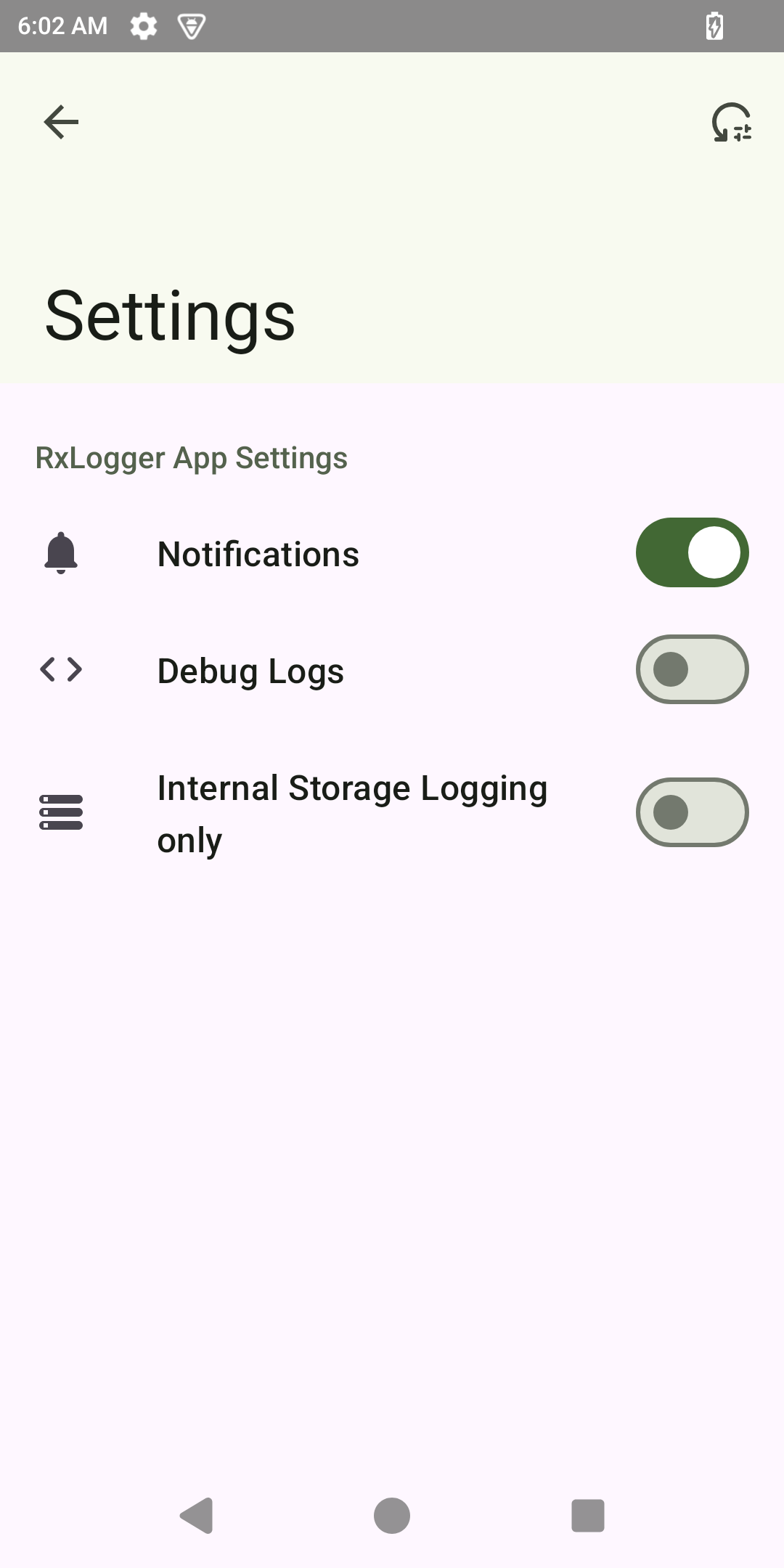This screenshot has height=1568, width=784.
Task: Select the RxLogger App Settings header
Action: point(192,458)
